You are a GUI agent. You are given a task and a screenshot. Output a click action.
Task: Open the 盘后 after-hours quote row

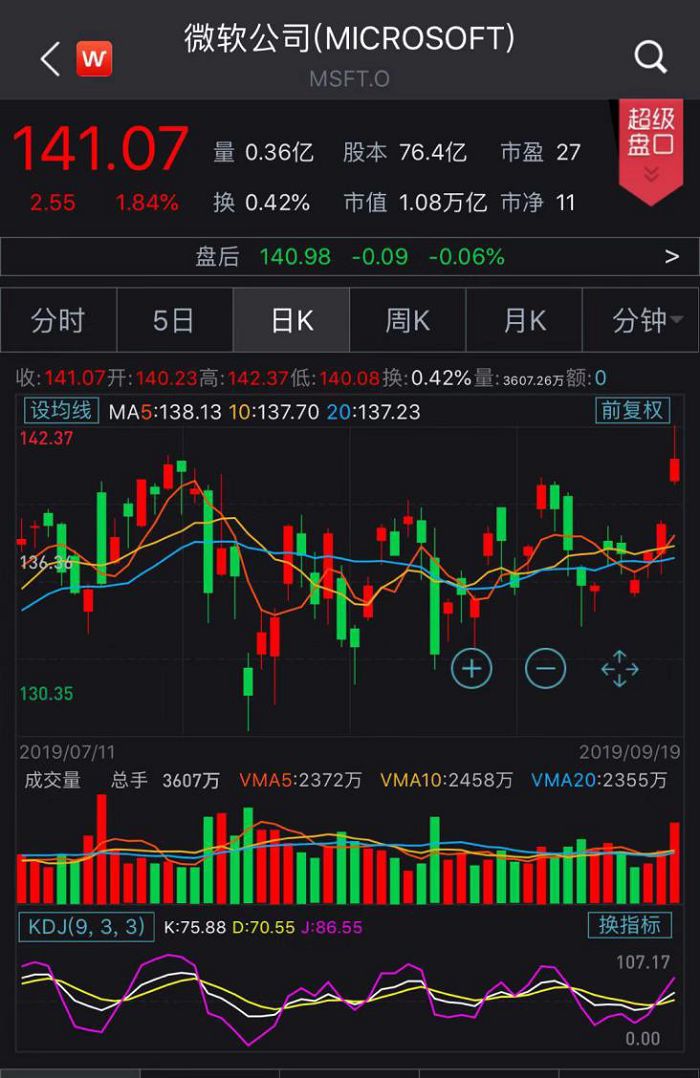tap(350, 256)
